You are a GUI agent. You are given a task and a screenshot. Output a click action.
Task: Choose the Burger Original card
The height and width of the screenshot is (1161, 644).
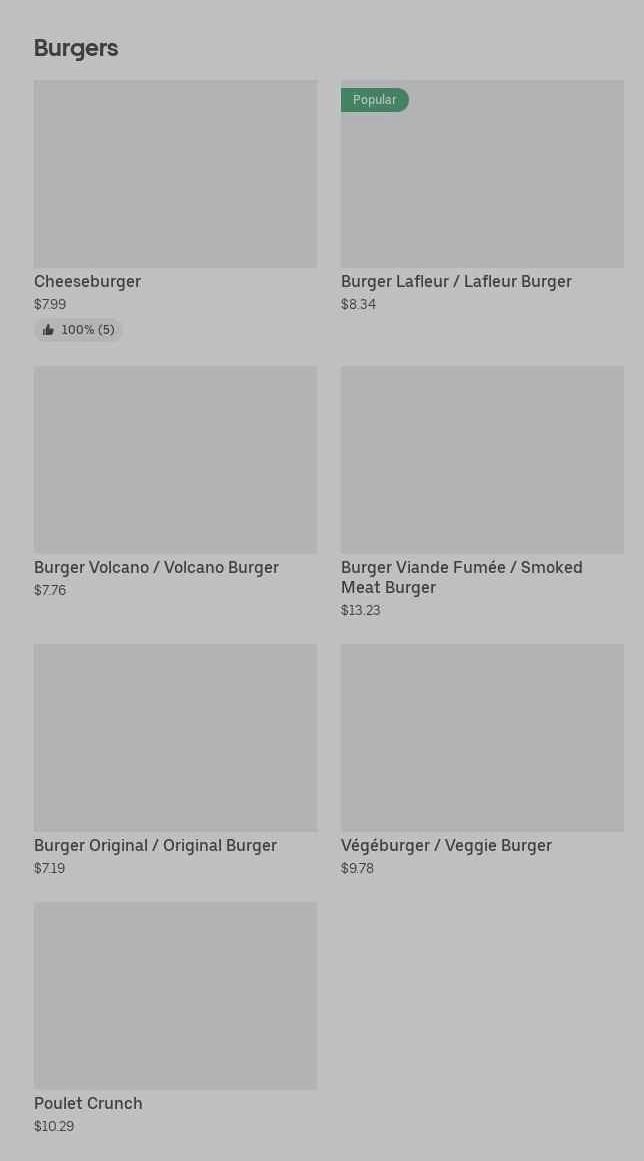175,760
